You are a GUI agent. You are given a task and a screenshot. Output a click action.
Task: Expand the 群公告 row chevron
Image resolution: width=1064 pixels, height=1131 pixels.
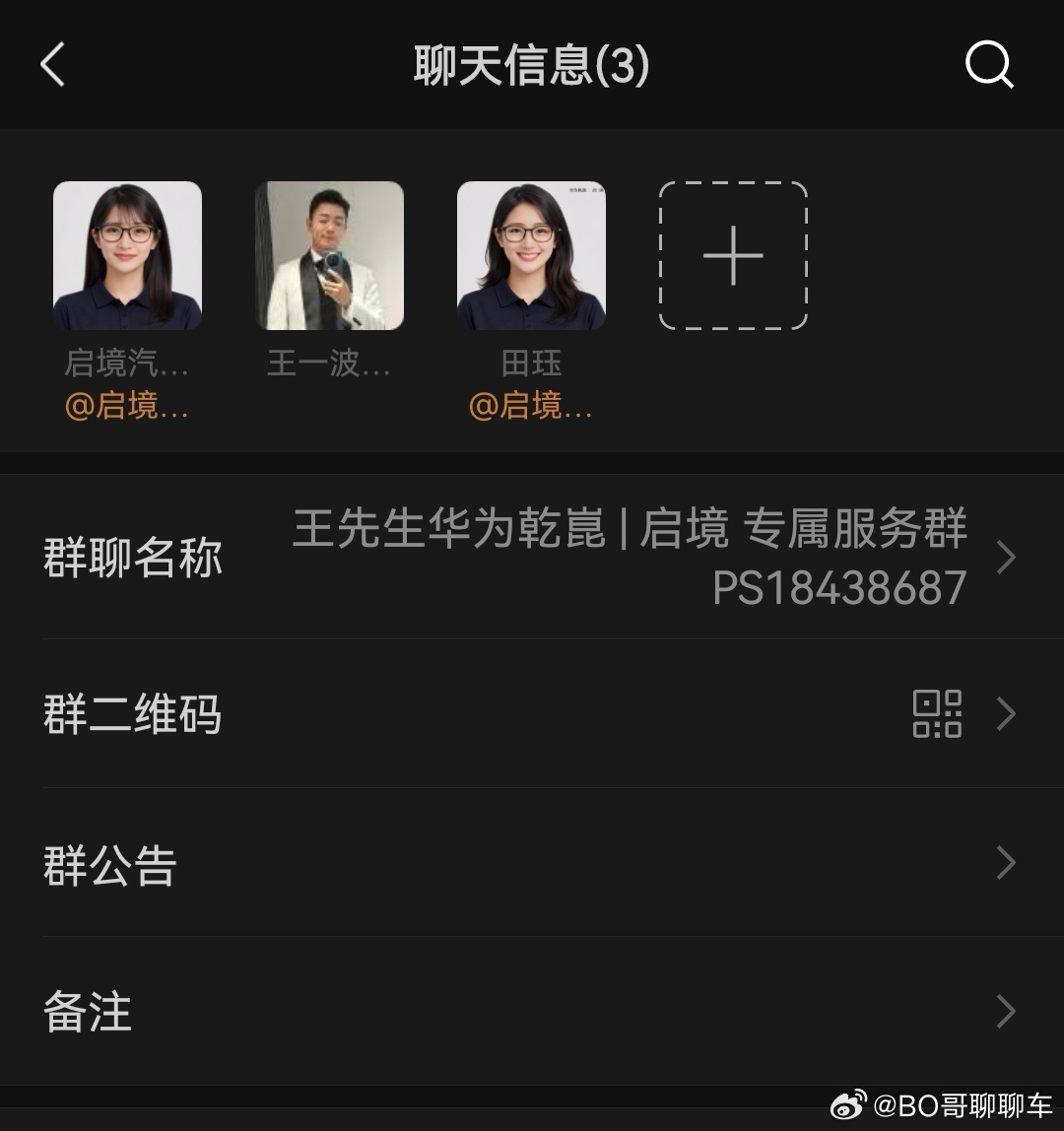(1007, 864)
